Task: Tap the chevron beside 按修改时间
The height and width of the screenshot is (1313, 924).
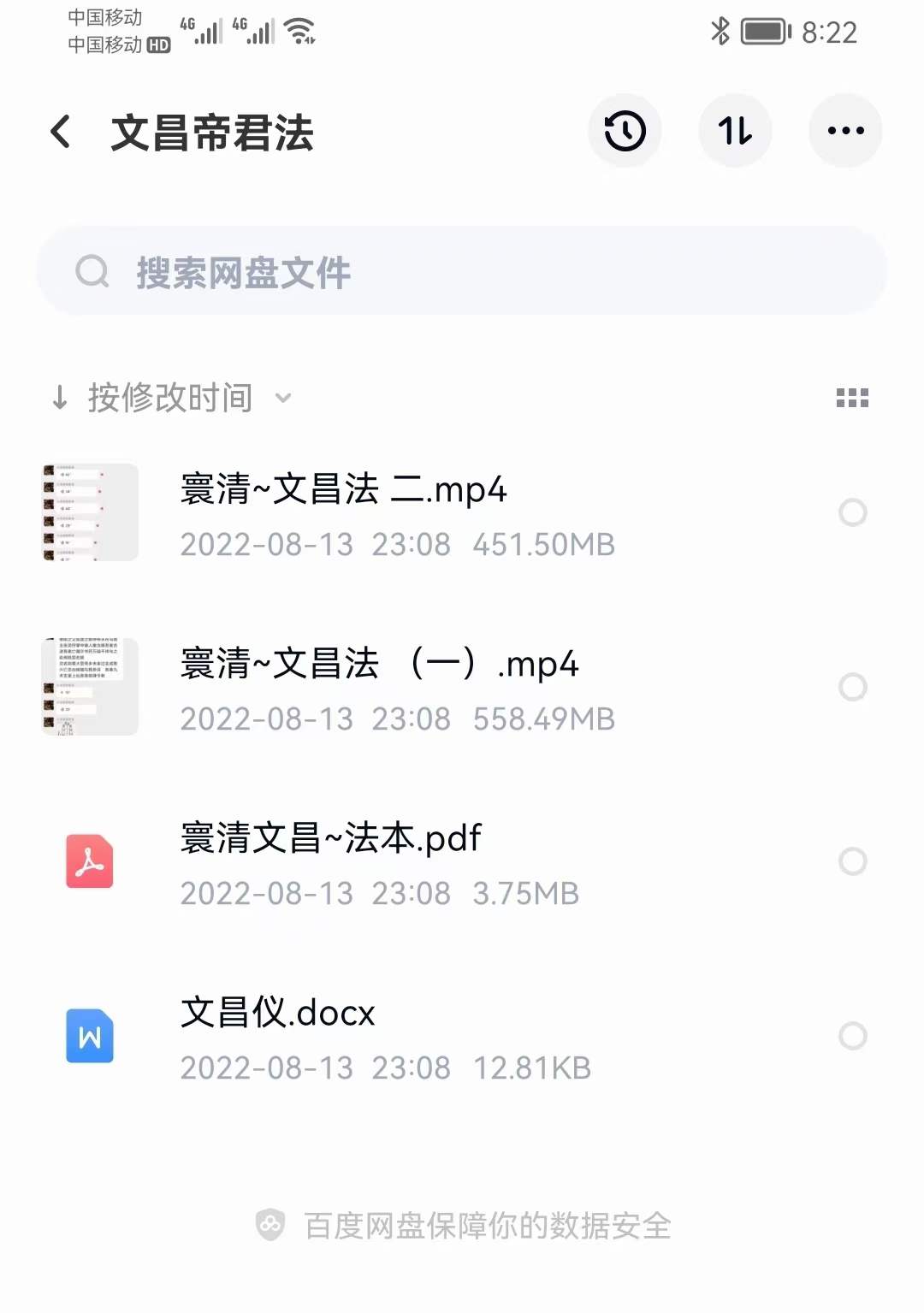Action: pyautogui.click(x=283, y=399)
